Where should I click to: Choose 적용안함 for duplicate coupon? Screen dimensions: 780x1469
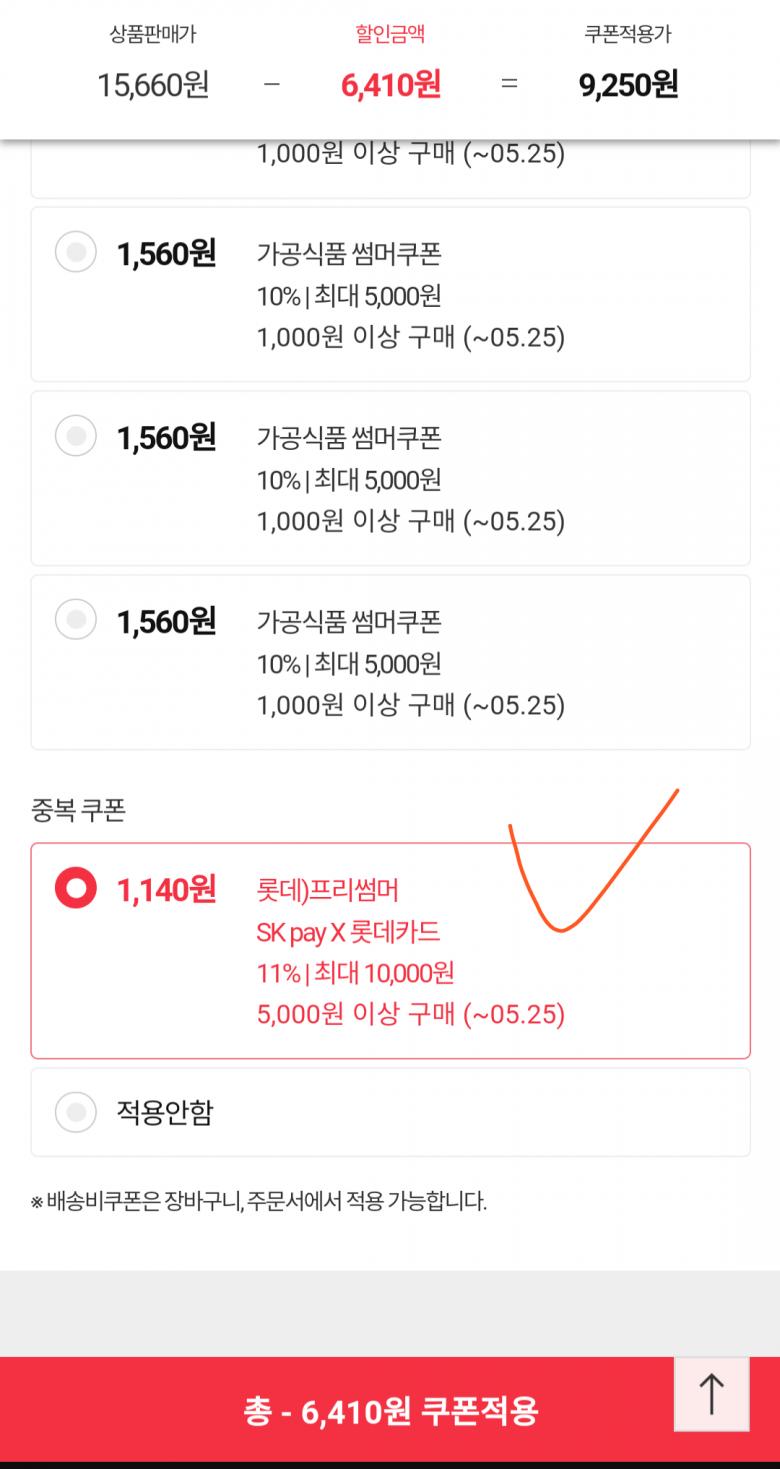[390, 1112]
